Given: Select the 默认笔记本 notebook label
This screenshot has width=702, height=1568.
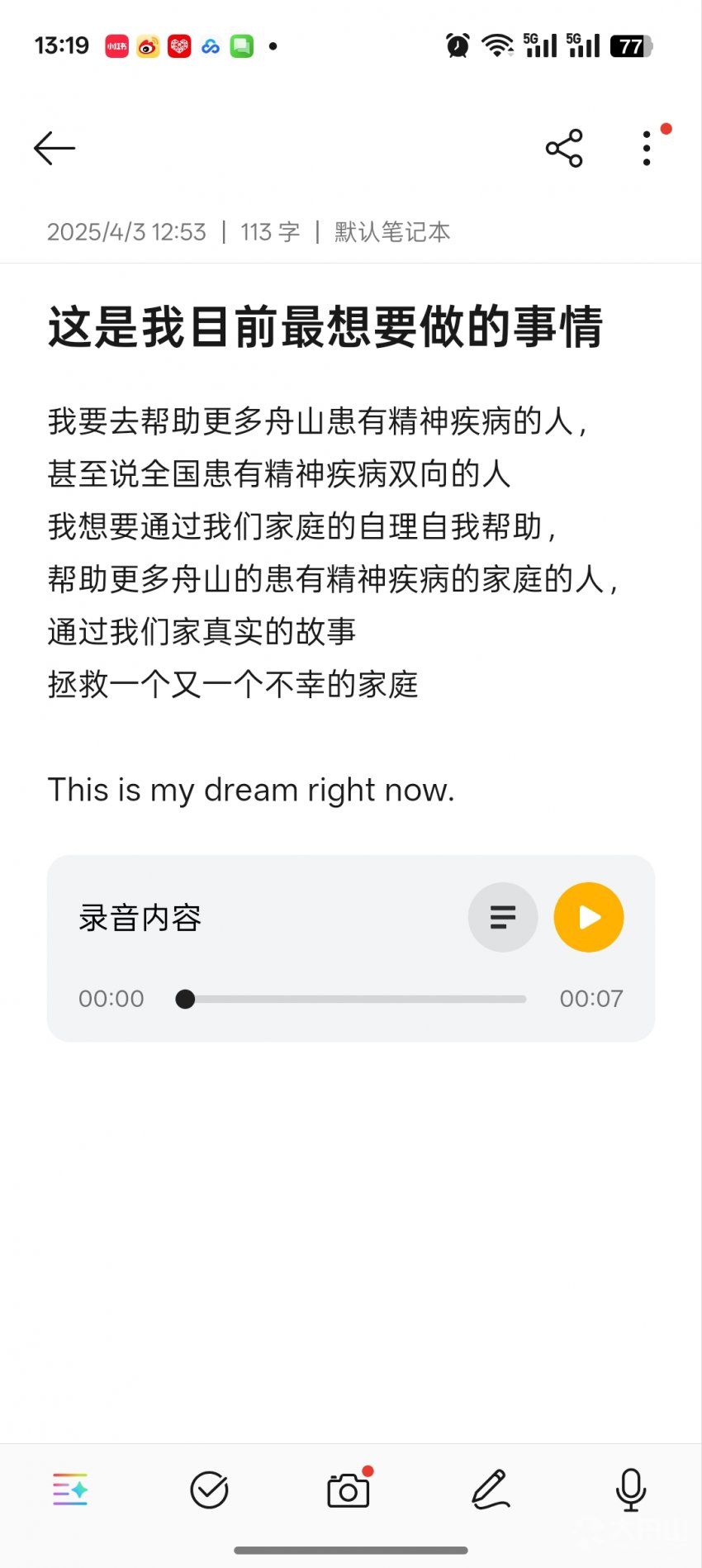Looking at the screenshot, I should click(392, 232).
